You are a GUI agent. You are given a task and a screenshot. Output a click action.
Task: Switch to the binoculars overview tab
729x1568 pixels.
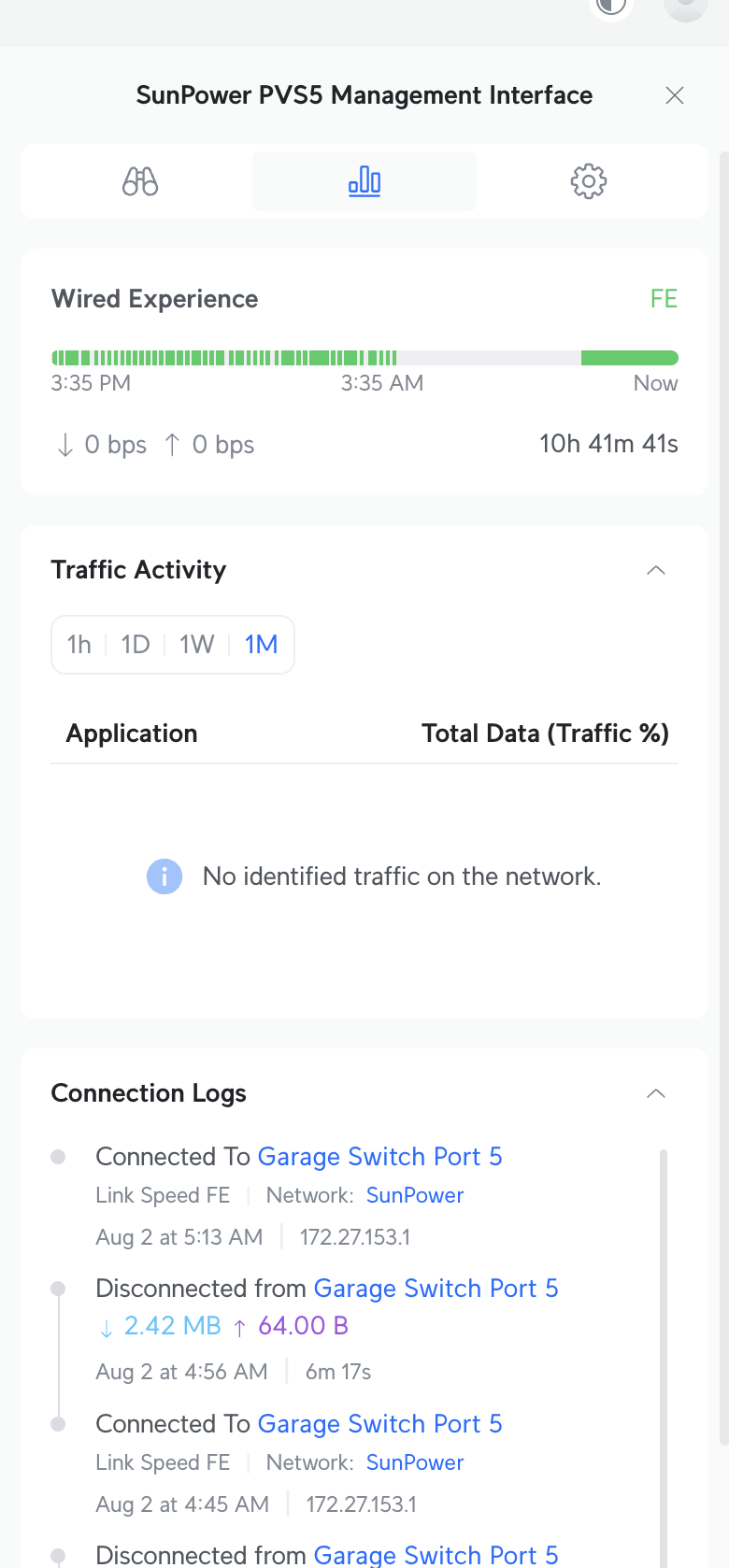140,181
